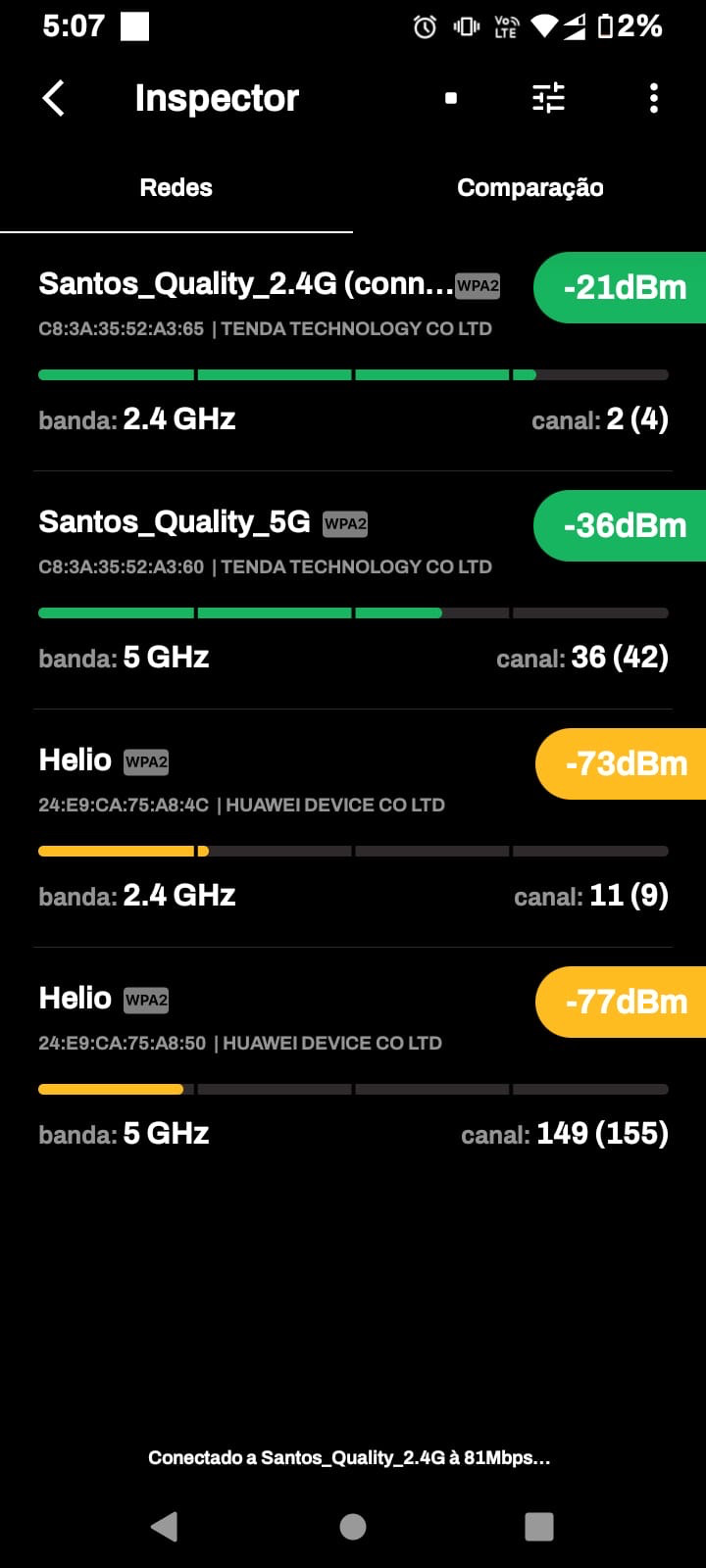Go back from the Inspector screen

click(x=54, y=98)
